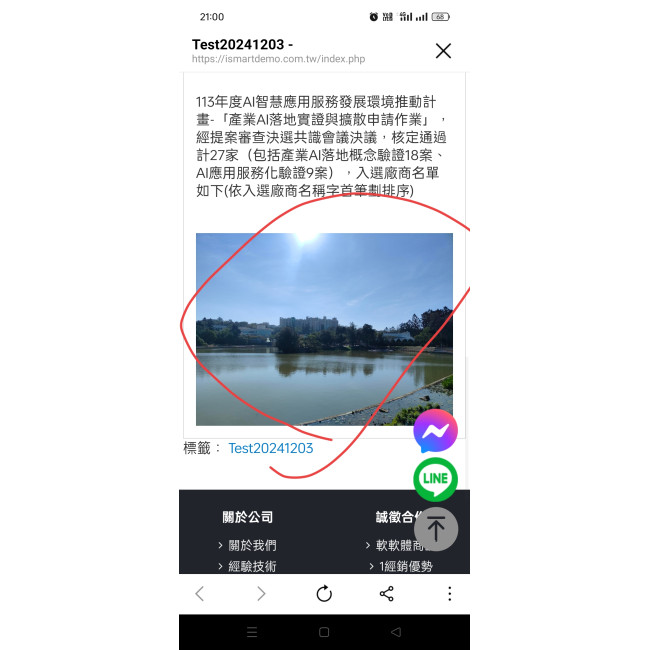Open the Messenger chat bubble
650x650 pixels.
435,432
